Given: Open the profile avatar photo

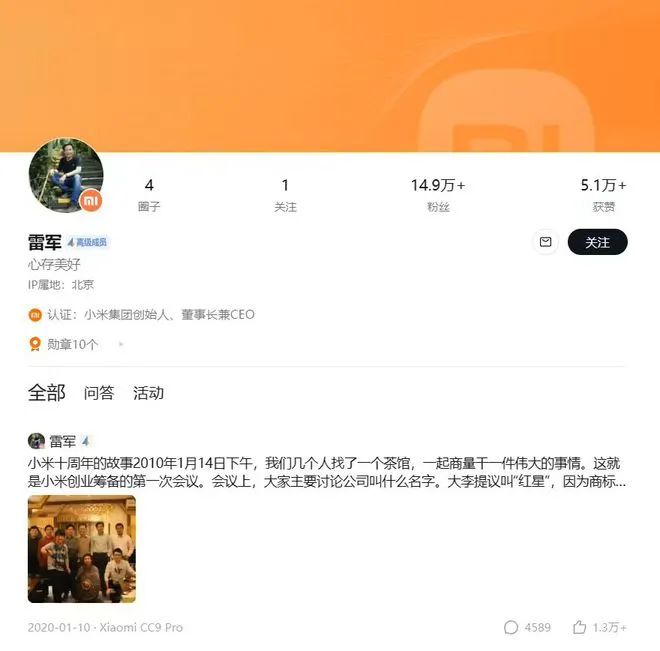Looking at the screenshot, I should click(x=67, y=176).
